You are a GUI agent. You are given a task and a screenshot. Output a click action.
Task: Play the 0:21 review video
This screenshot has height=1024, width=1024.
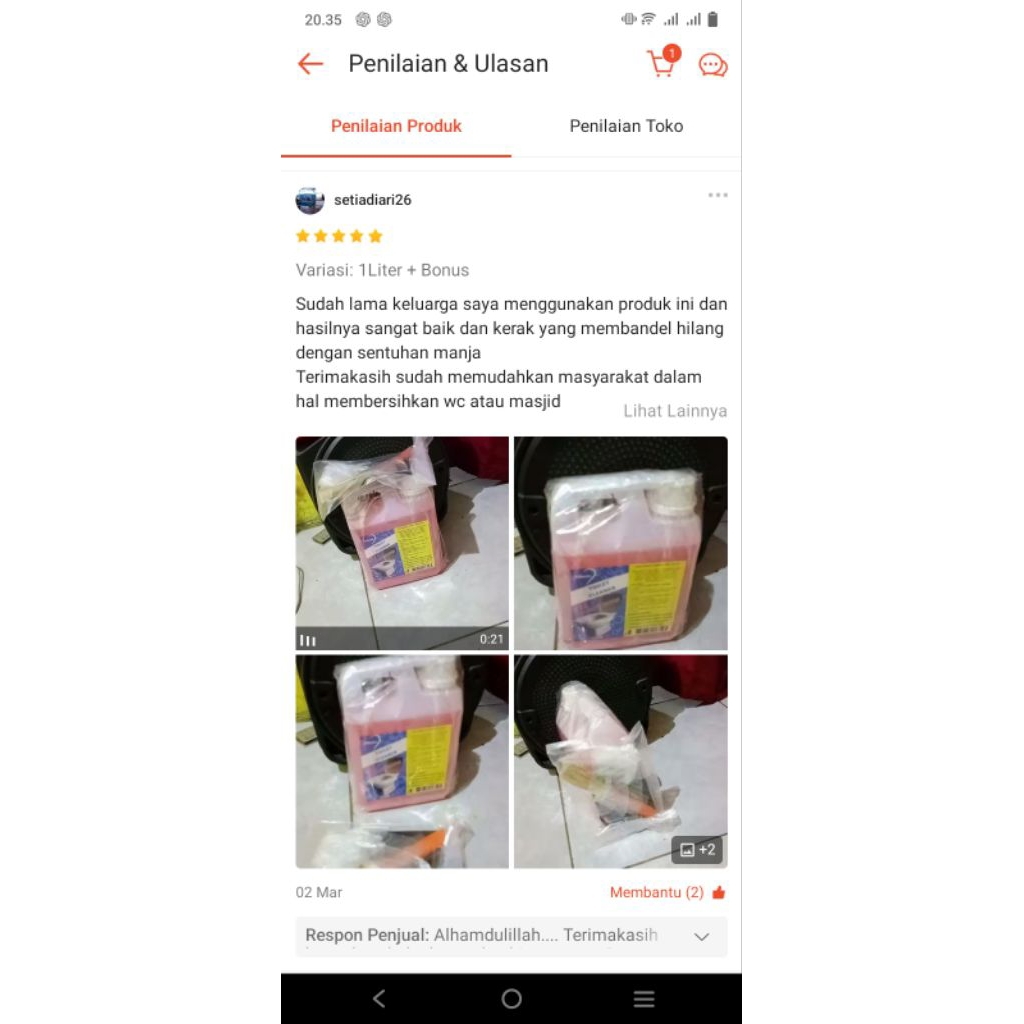pos(402,542)
